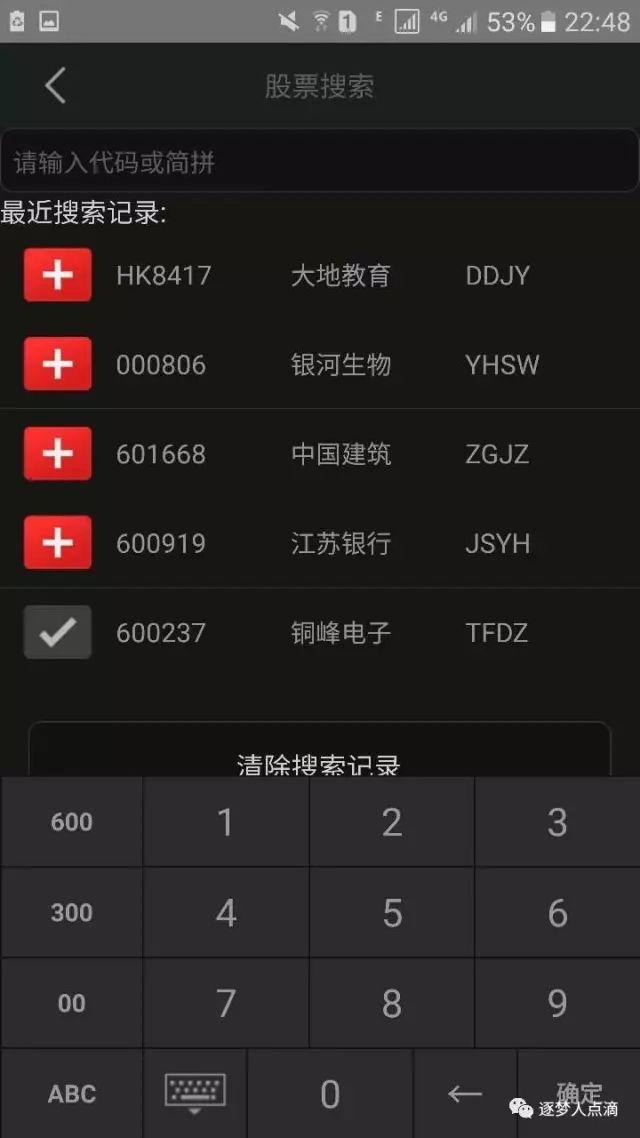Insert the 300 prefix key

click(x=72, y=912)
